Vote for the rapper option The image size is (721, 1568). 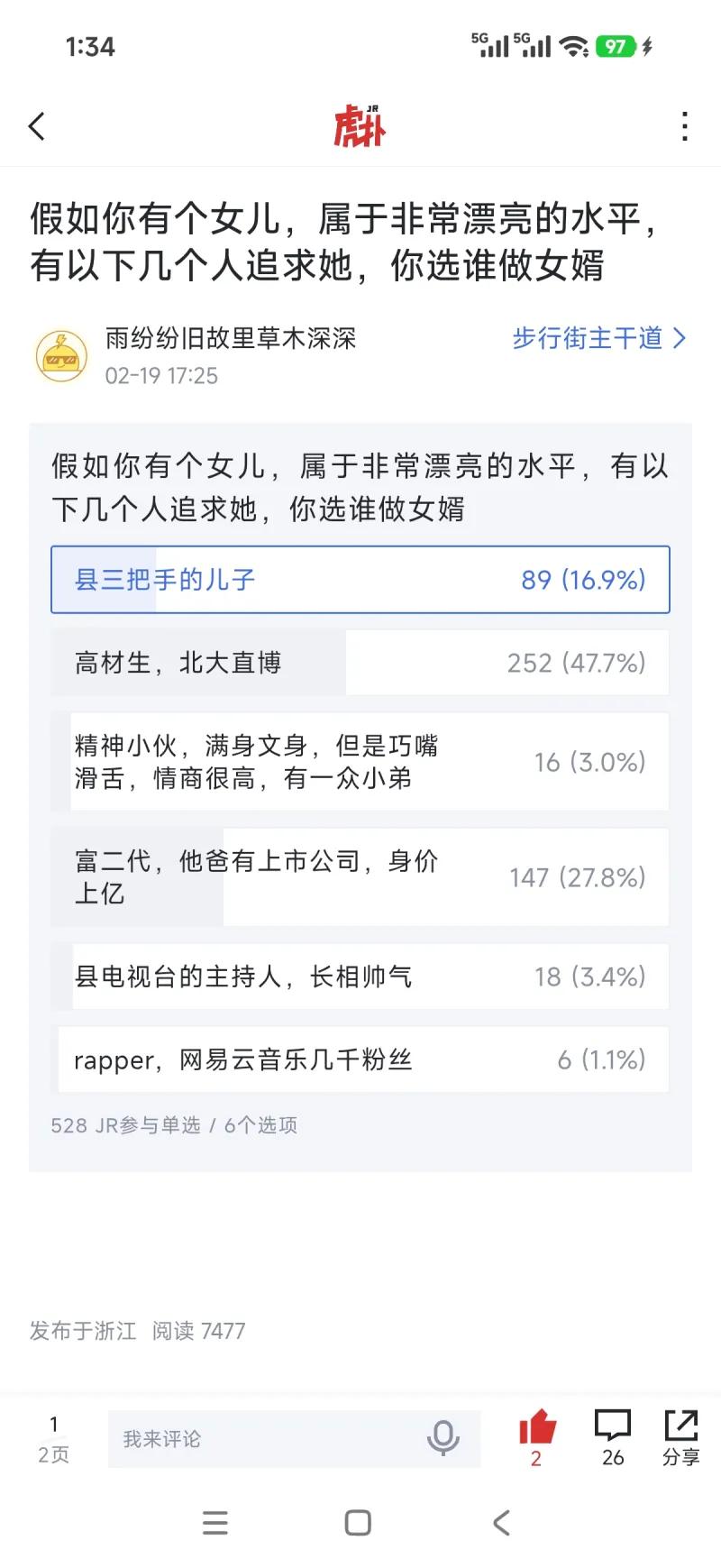click(x=360, y=1059)
